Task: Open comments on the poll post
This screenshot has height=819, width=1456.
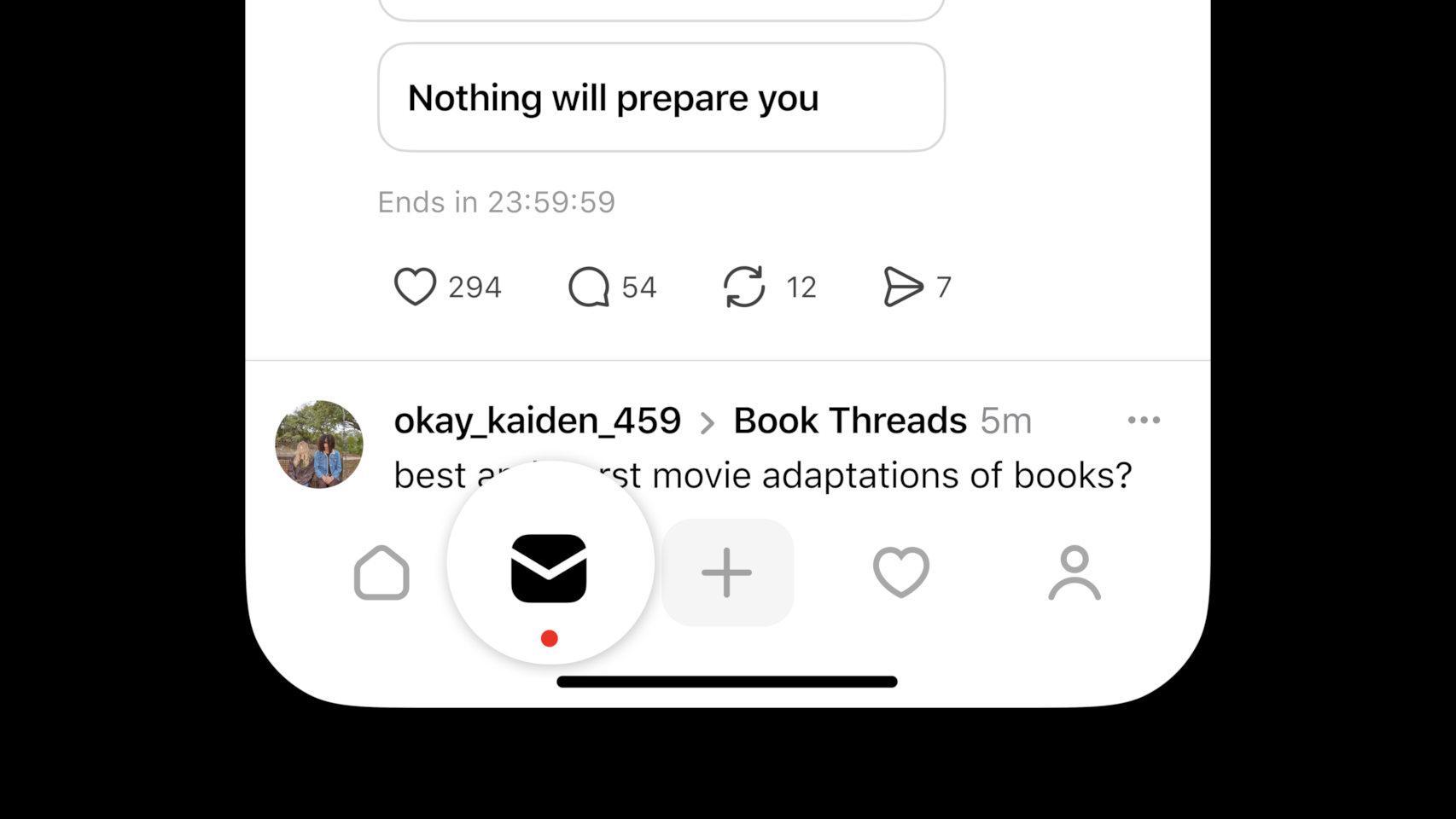Action: pos(589,287)
